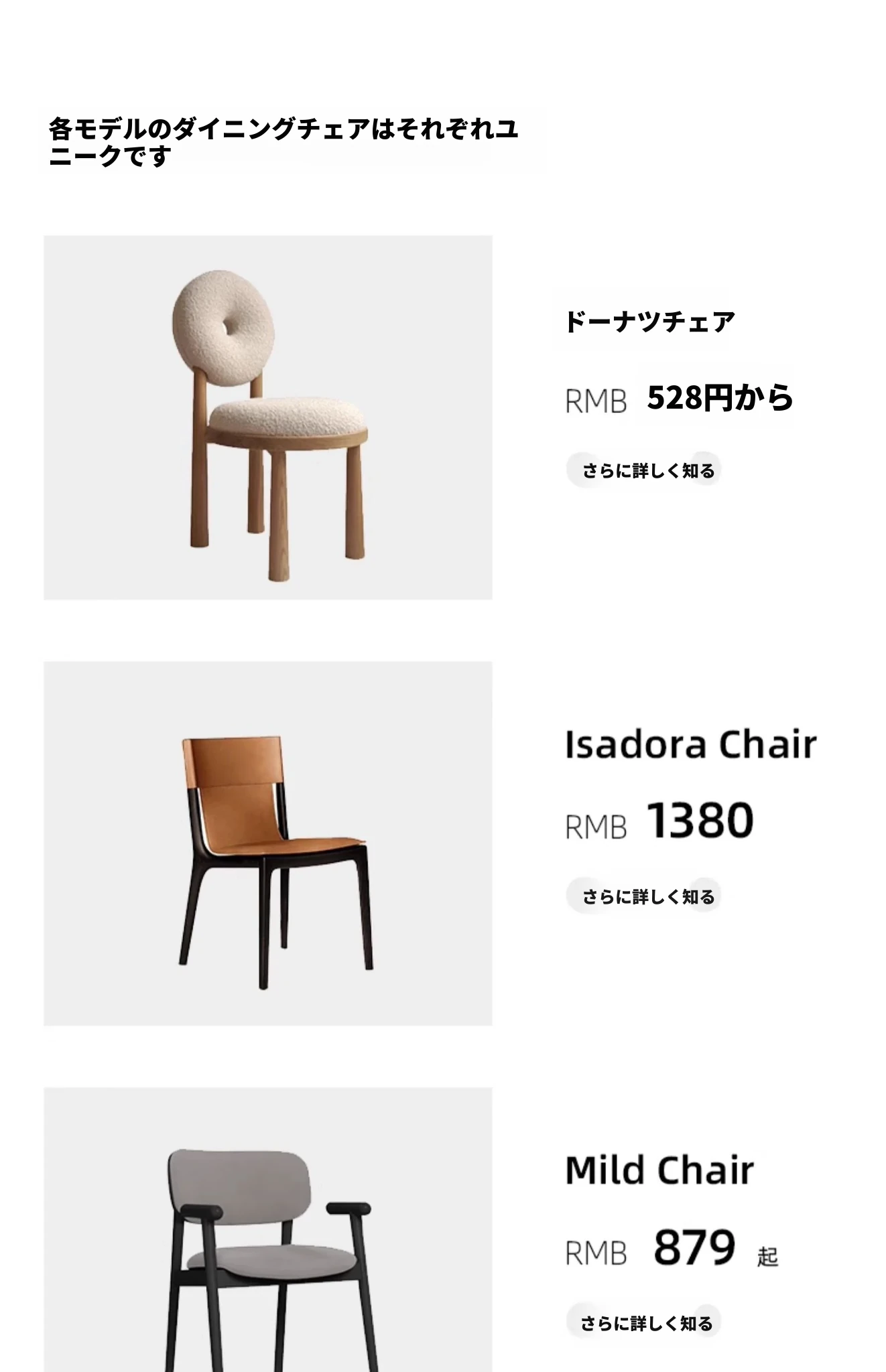The image size is (886, 1372).
Task: Open the ドーナツチェア product image
Action: [x=268, y=417]
